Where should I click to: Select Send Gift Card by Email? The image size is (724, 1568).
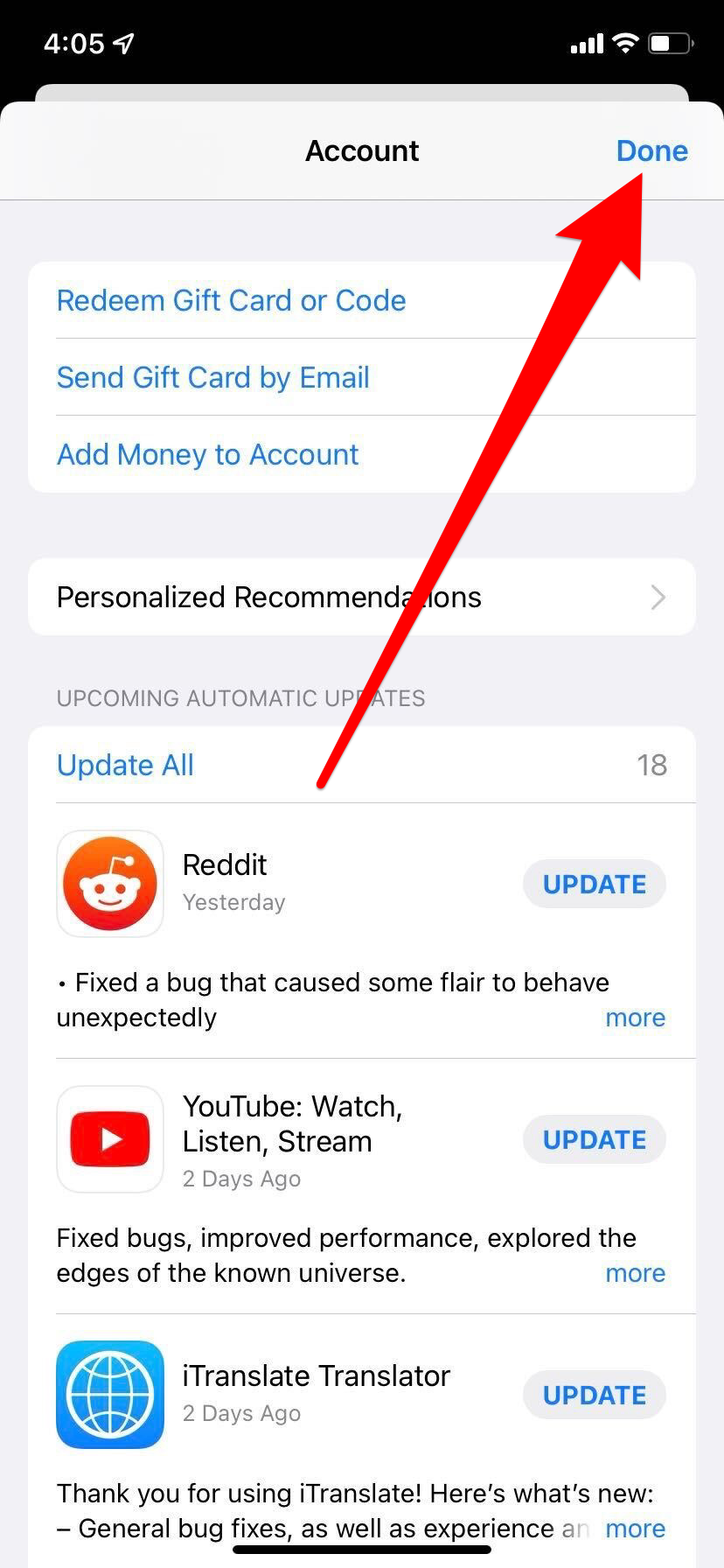pyautogui.click(x=362, y=377)
